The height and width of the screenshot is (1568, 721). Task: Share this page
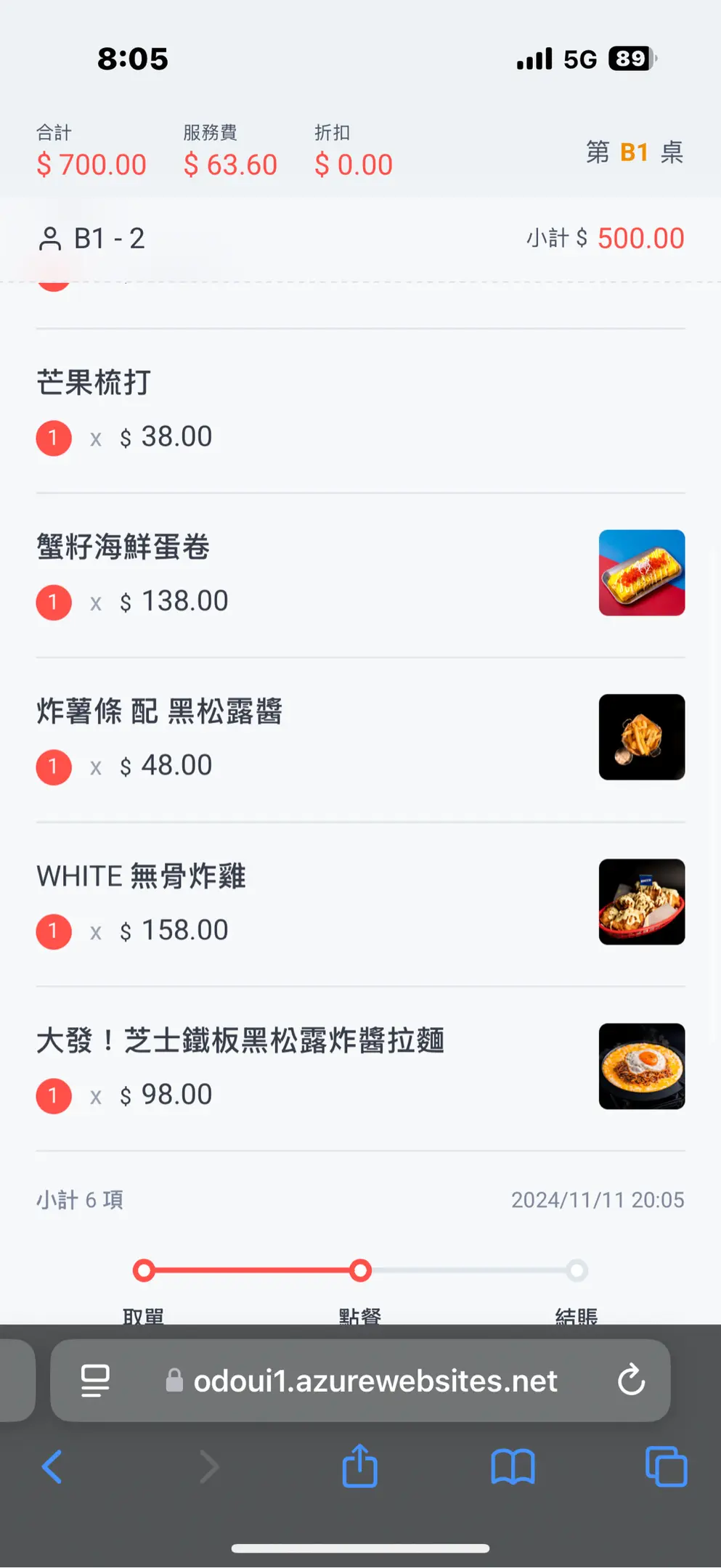click(360, 1466)
